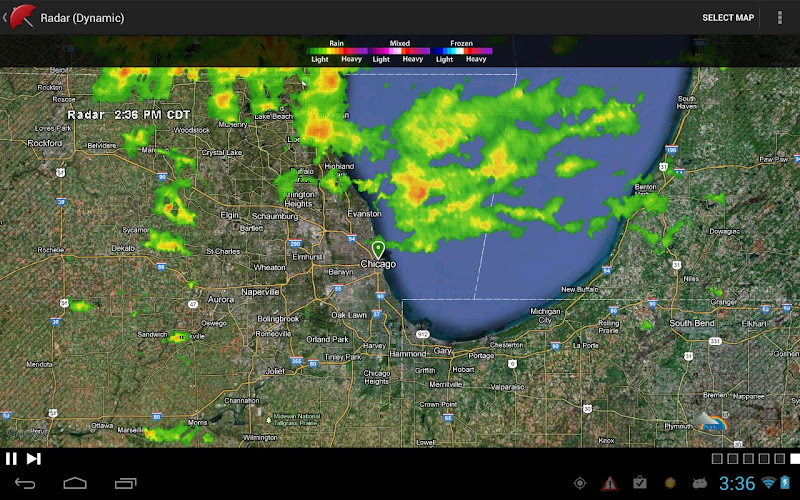Open the Select Map option

tap(727, 17)
